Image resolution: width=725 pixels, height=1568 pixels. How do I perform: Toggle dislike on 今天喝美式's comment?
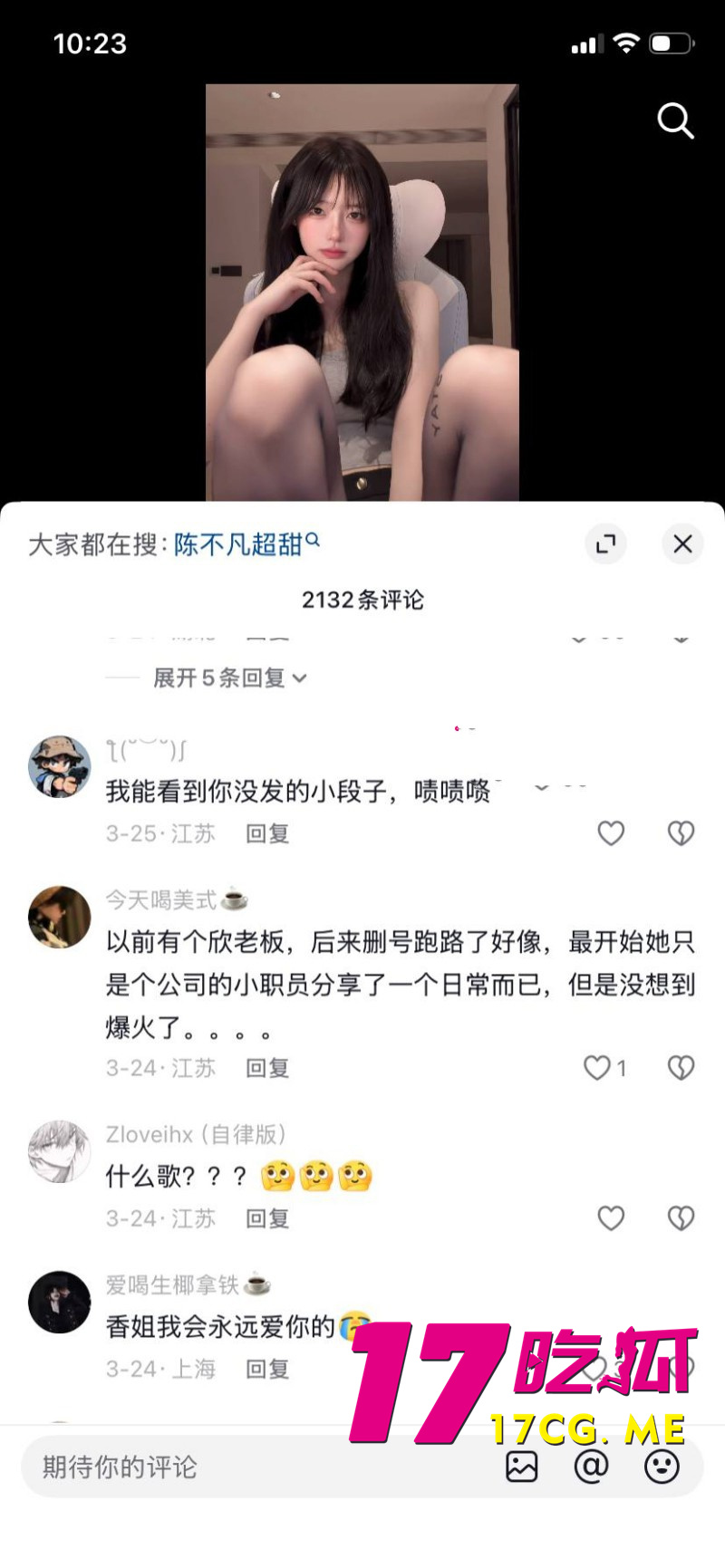(x=681, y=1068)
